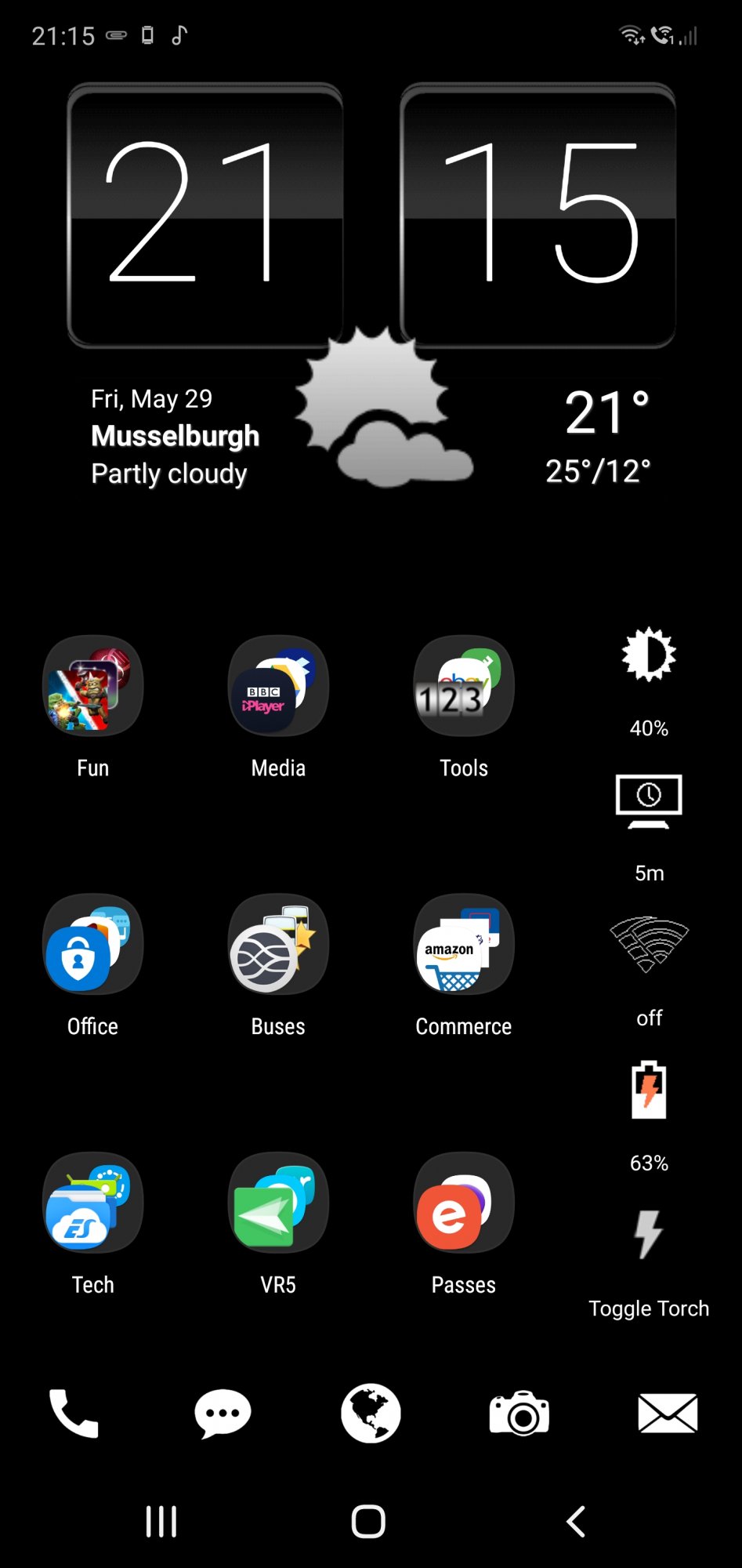Open the Tech folder

pos(92,1203)
